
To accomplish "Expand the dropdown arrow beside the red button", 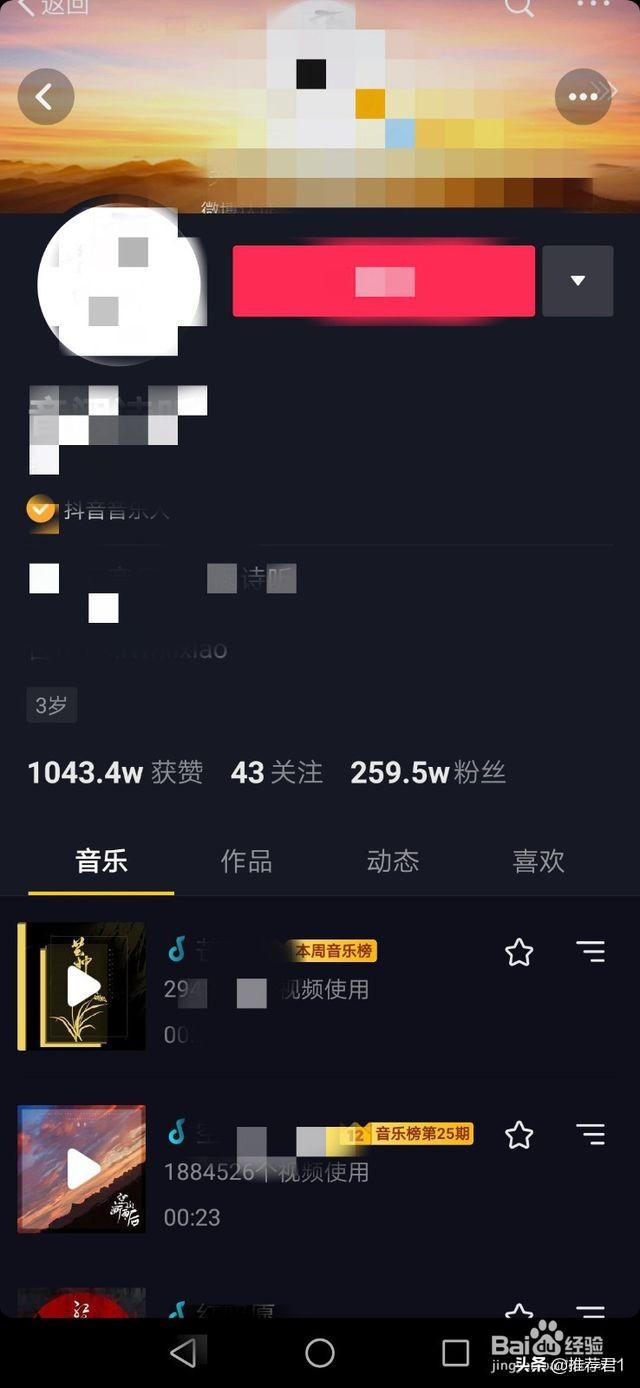I will pyautogui.click(x=578, y=281).
